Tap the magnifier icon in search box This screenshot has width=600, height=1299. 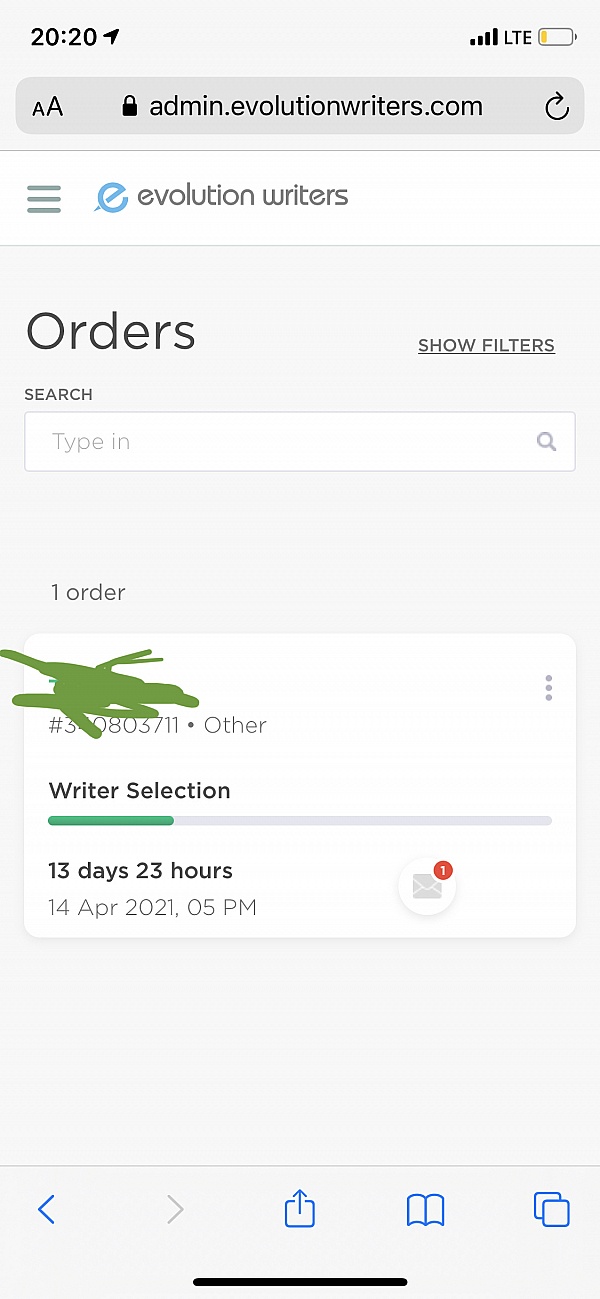(546, 441)
